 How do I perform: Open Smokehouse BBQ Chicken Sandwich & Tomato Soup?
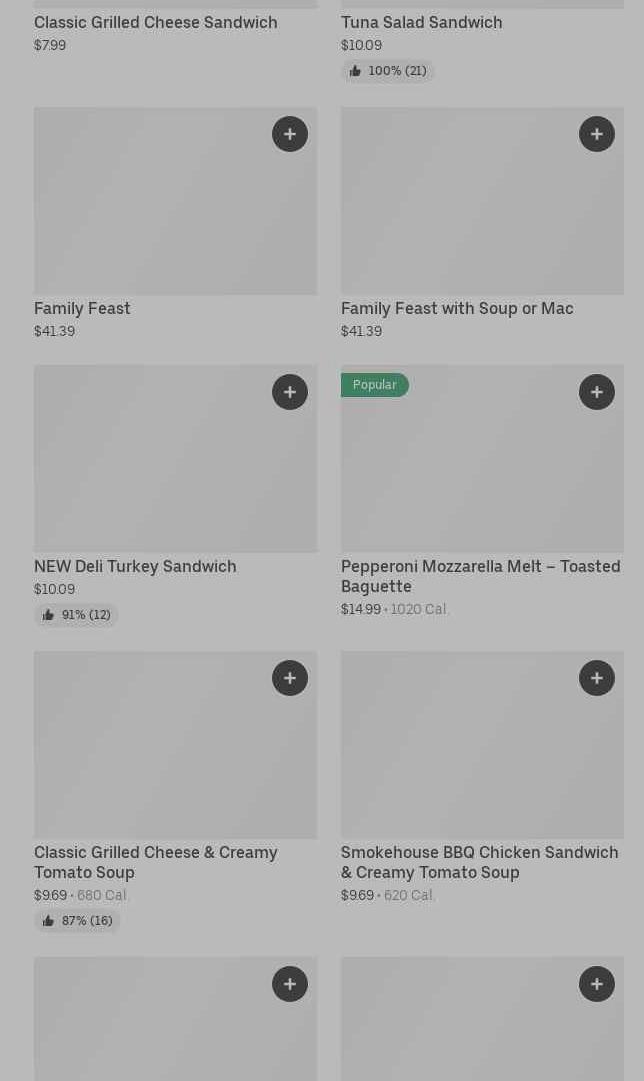click(479, 861)
